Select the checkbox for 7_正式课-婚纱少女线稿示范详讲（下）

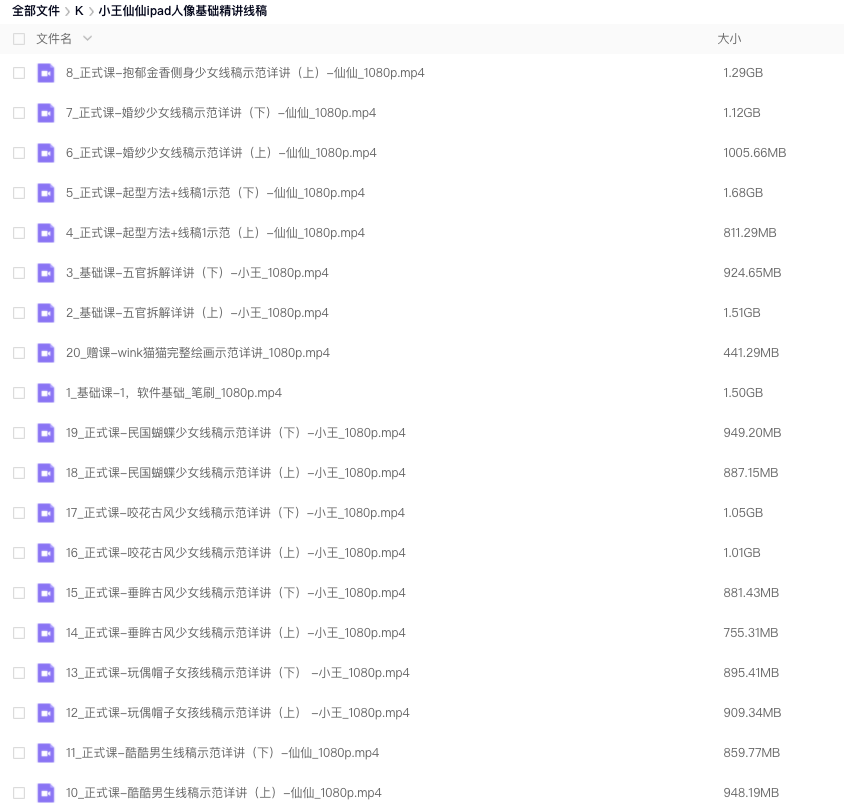19,113
